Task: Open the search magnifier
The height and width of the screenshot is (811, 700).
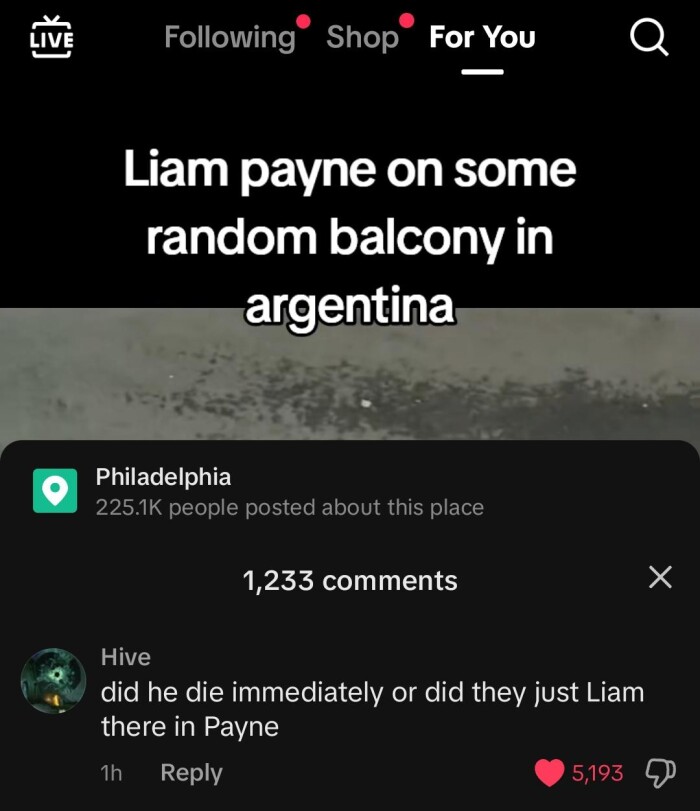Action: point(648,38)
